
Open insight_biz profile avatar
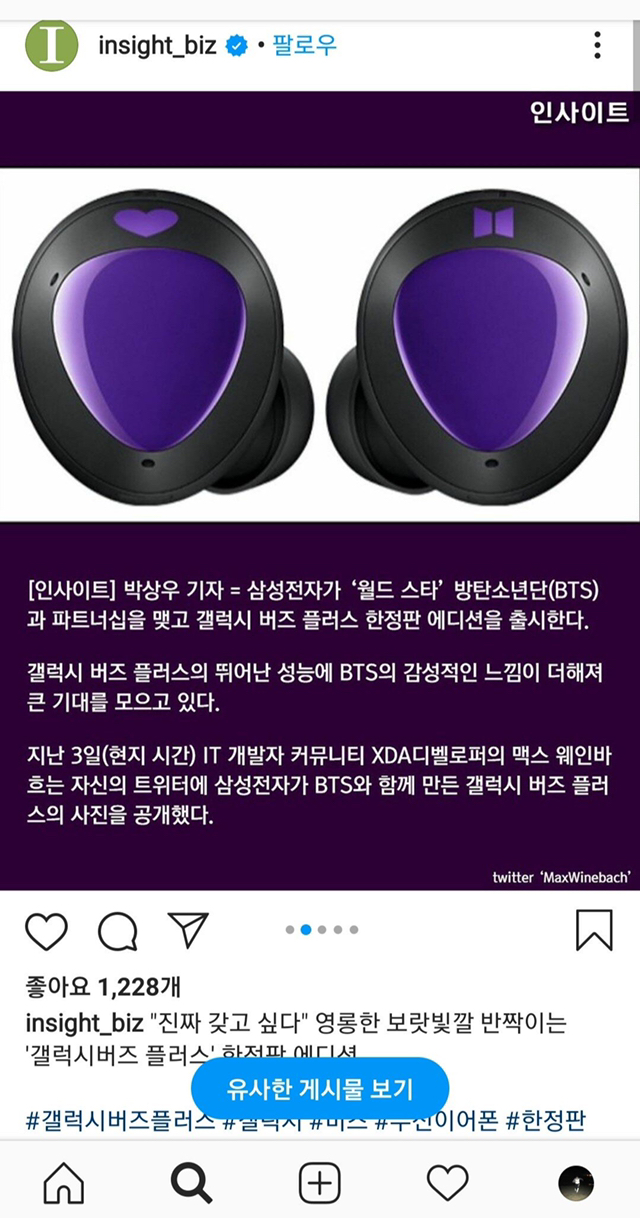coord(50,45)
